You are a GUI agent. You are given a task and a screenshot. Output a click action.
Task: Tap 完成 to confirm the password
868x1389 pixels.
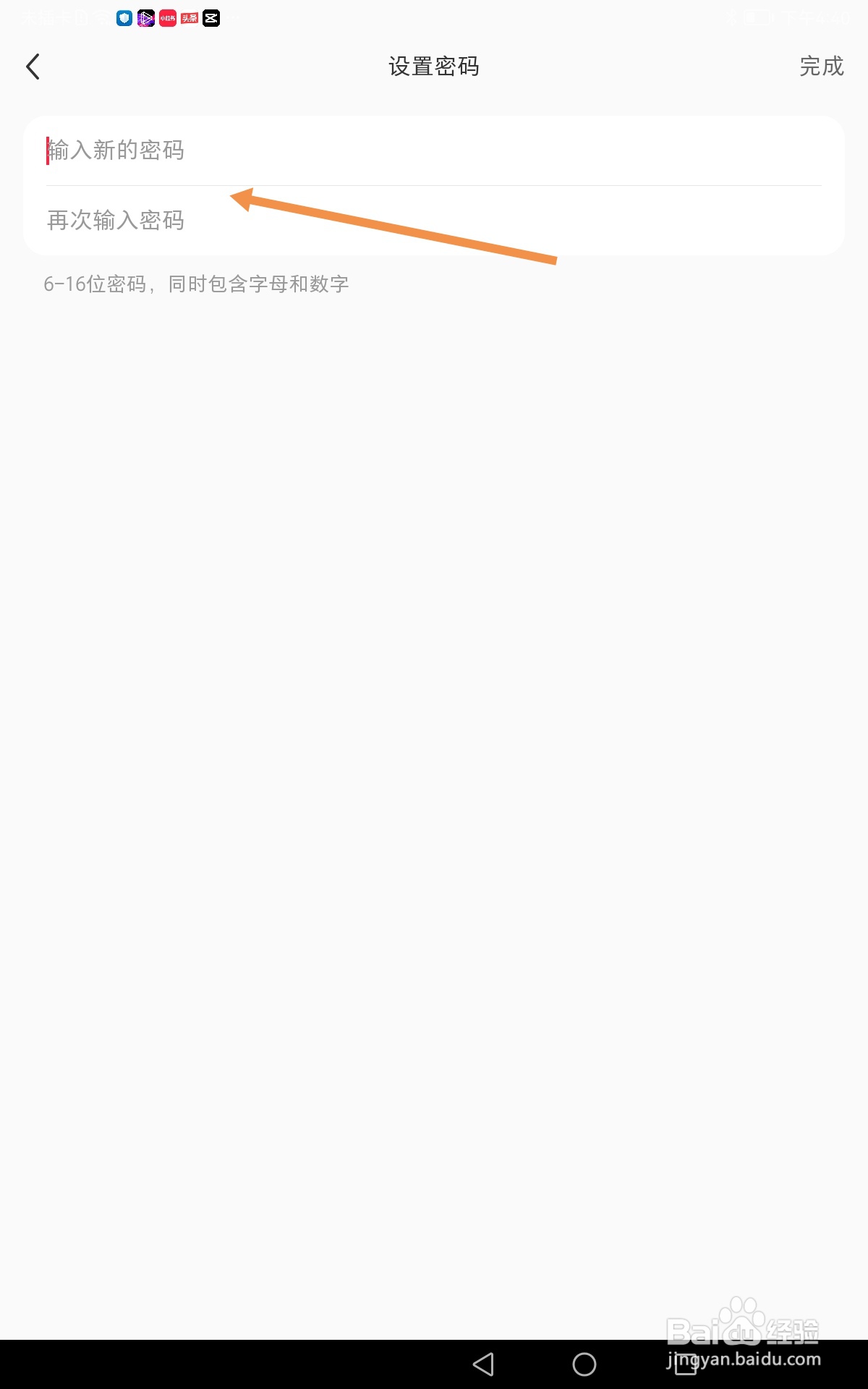click(x=821, y=67)
